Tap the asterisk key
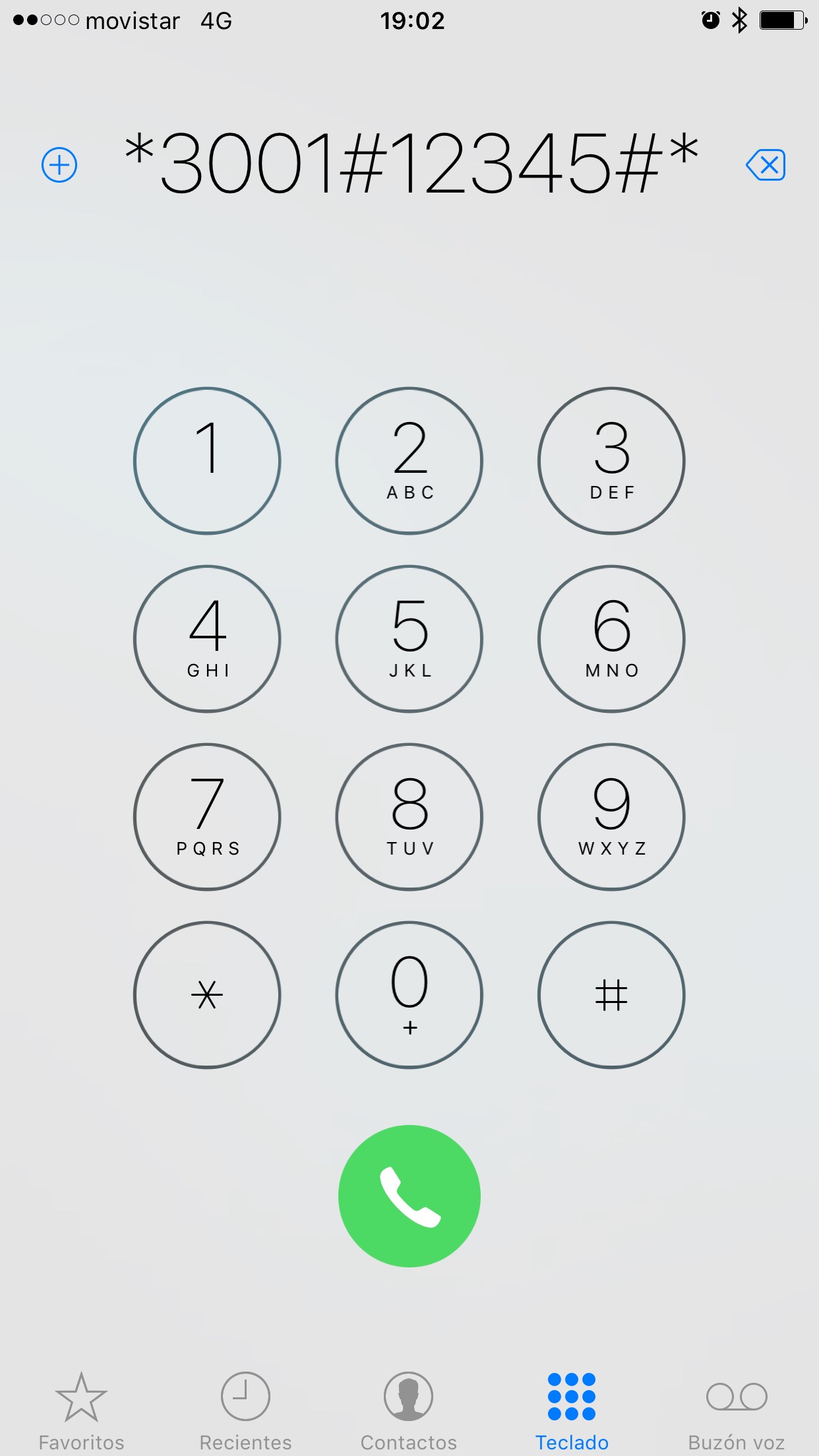 (x=207, y=994)
